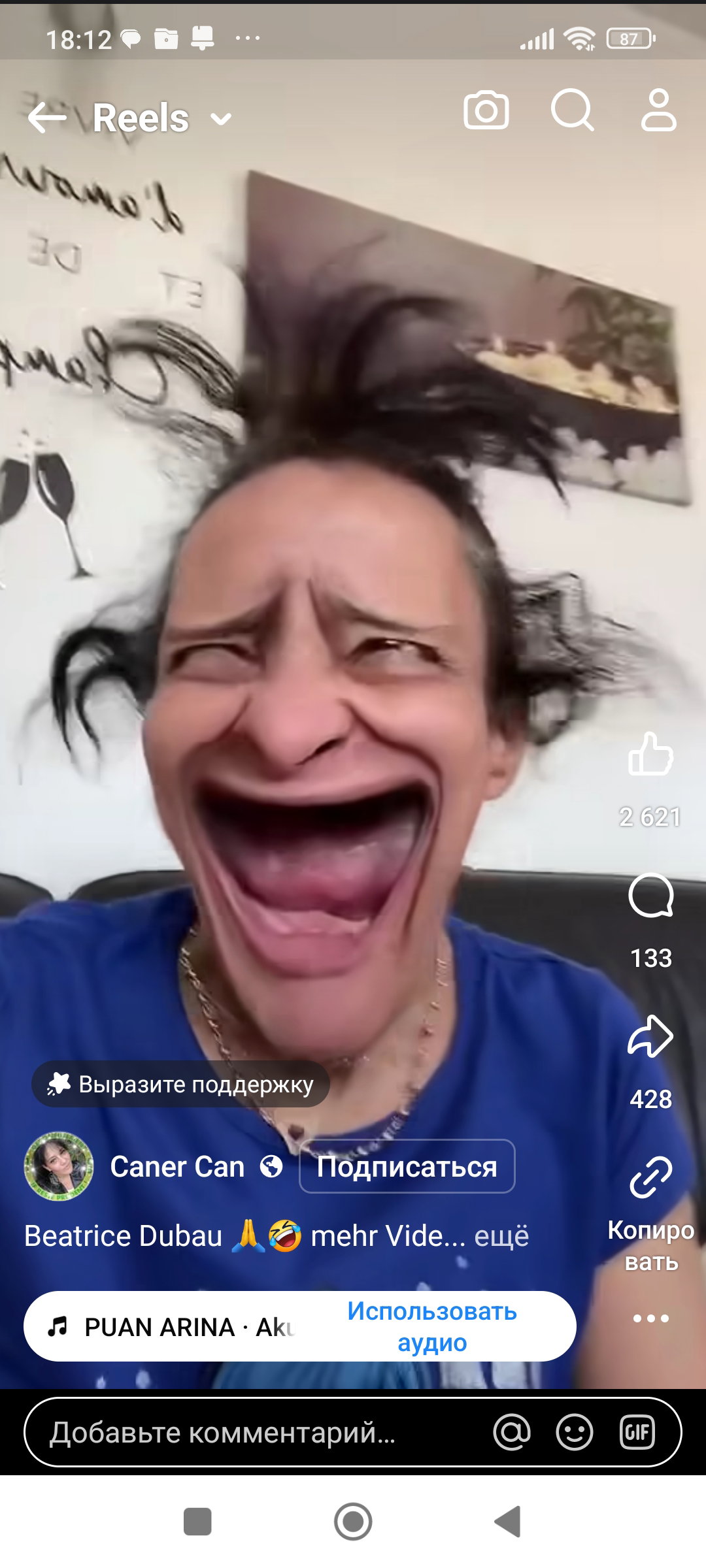The width and height of the screenshot is (706, 1568).
Task: Expand the caption by tapping ещё
Action: 501,1235
